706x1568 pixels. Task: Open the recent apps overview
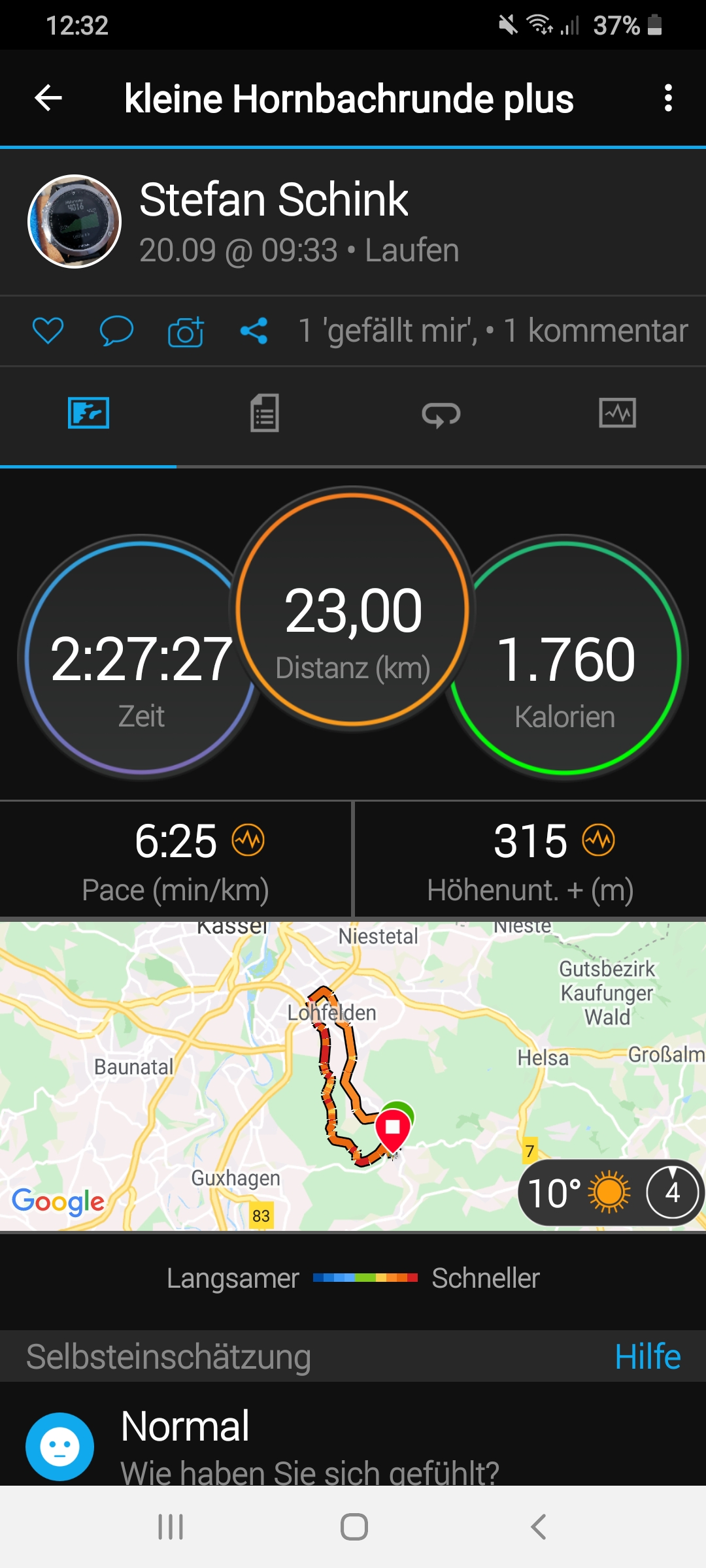(x=171, y=1527)
